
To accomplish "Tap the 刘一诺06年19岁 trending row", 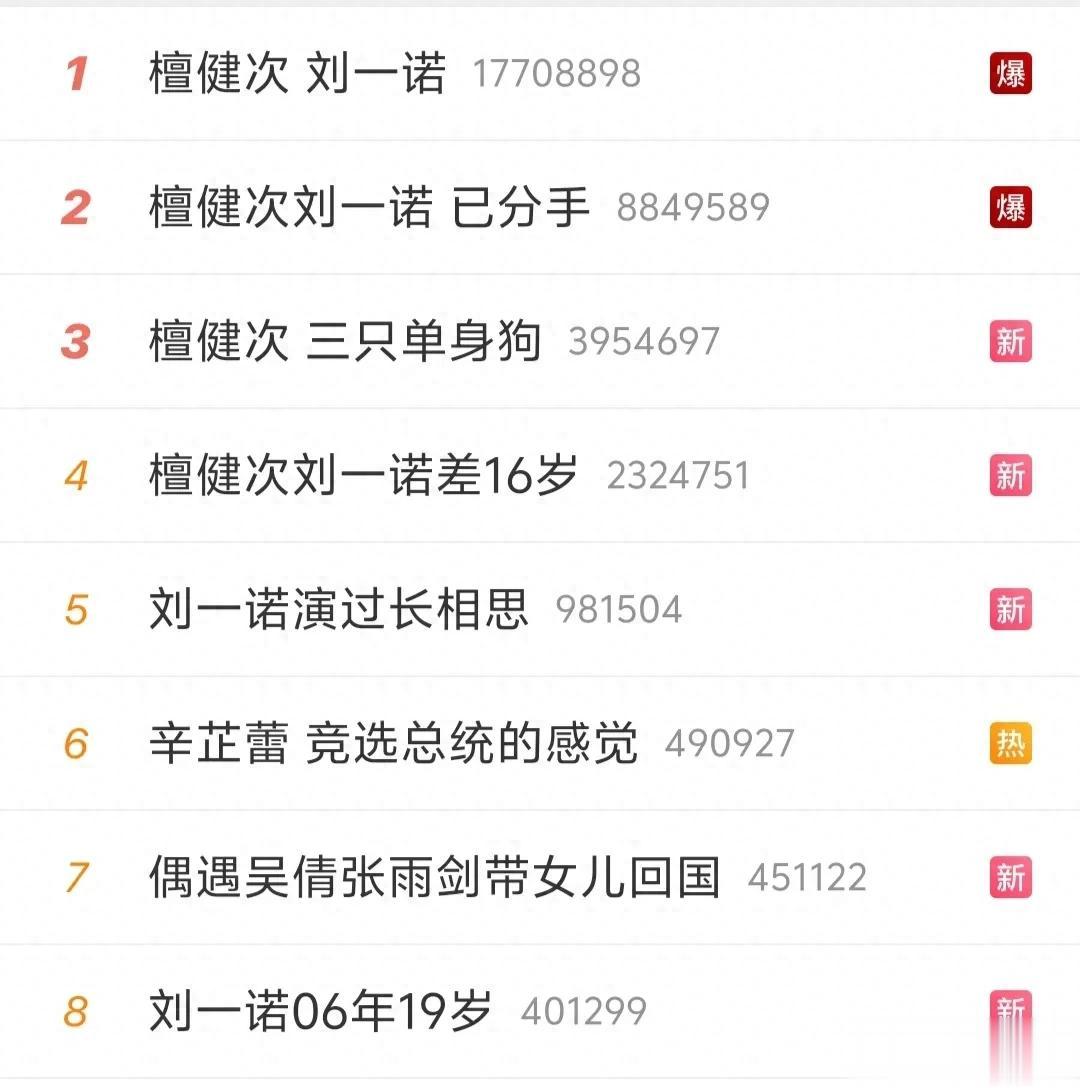I will click(320, 1012).
